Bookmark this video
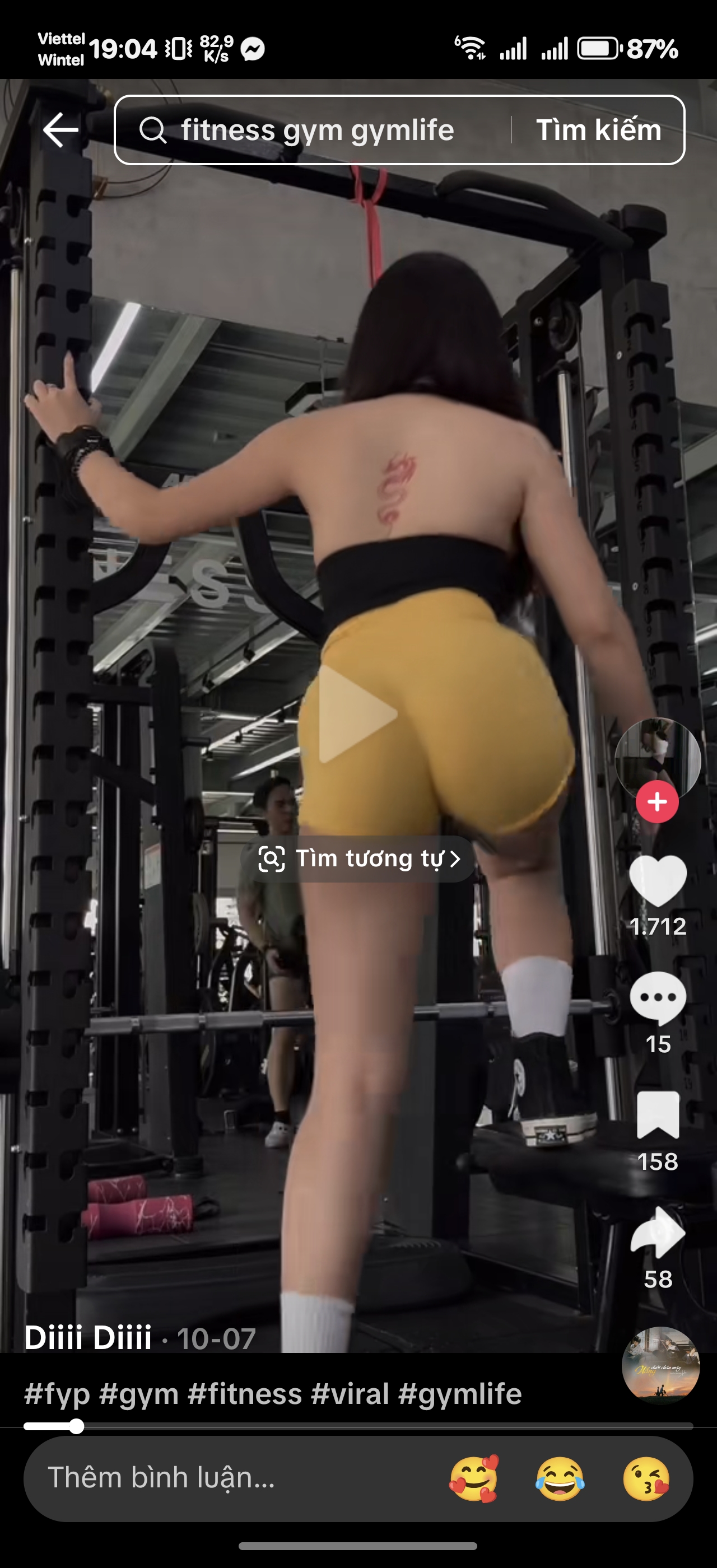The width and height of the screenshot is (717, 1568). (658, 1115)
